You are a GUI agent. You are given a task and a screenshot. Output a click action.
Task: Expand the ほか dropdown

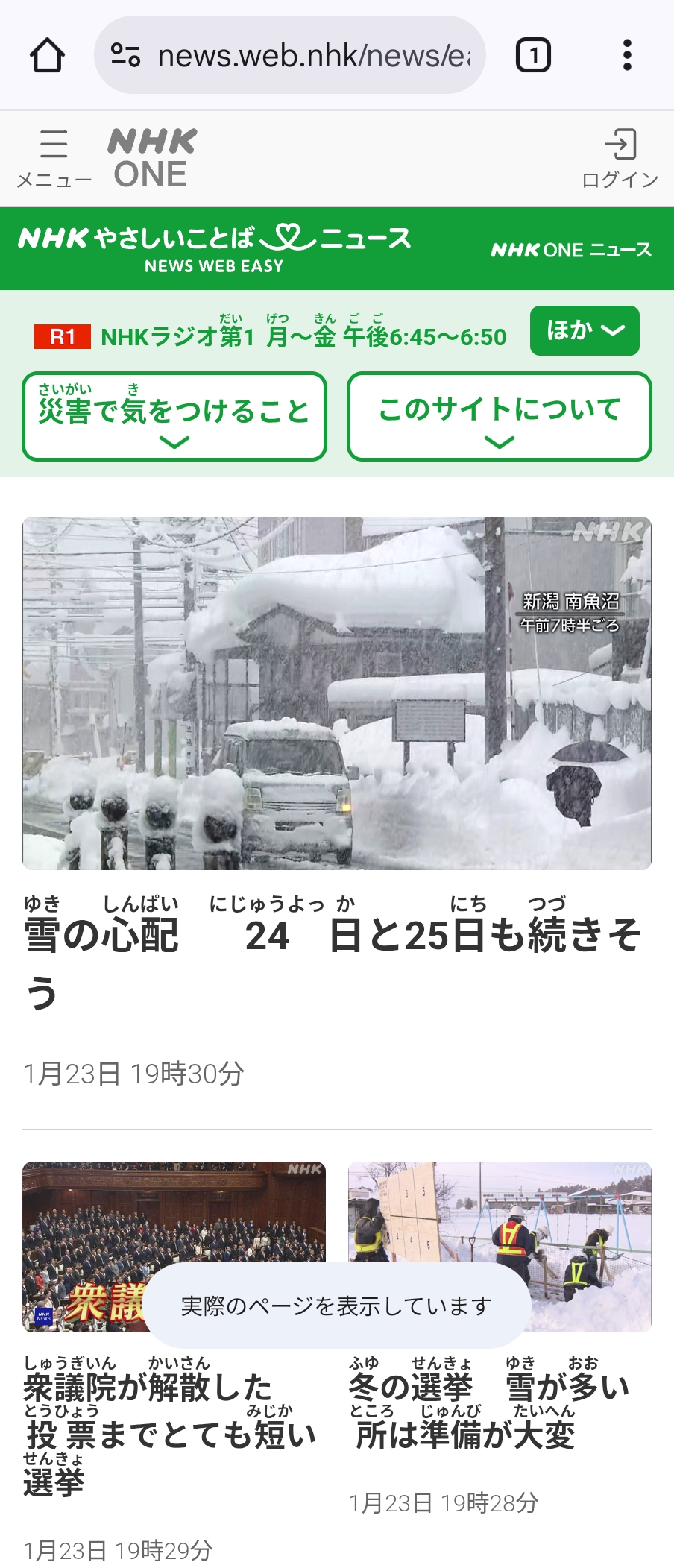pyautogui.click(x=585, y=330)
